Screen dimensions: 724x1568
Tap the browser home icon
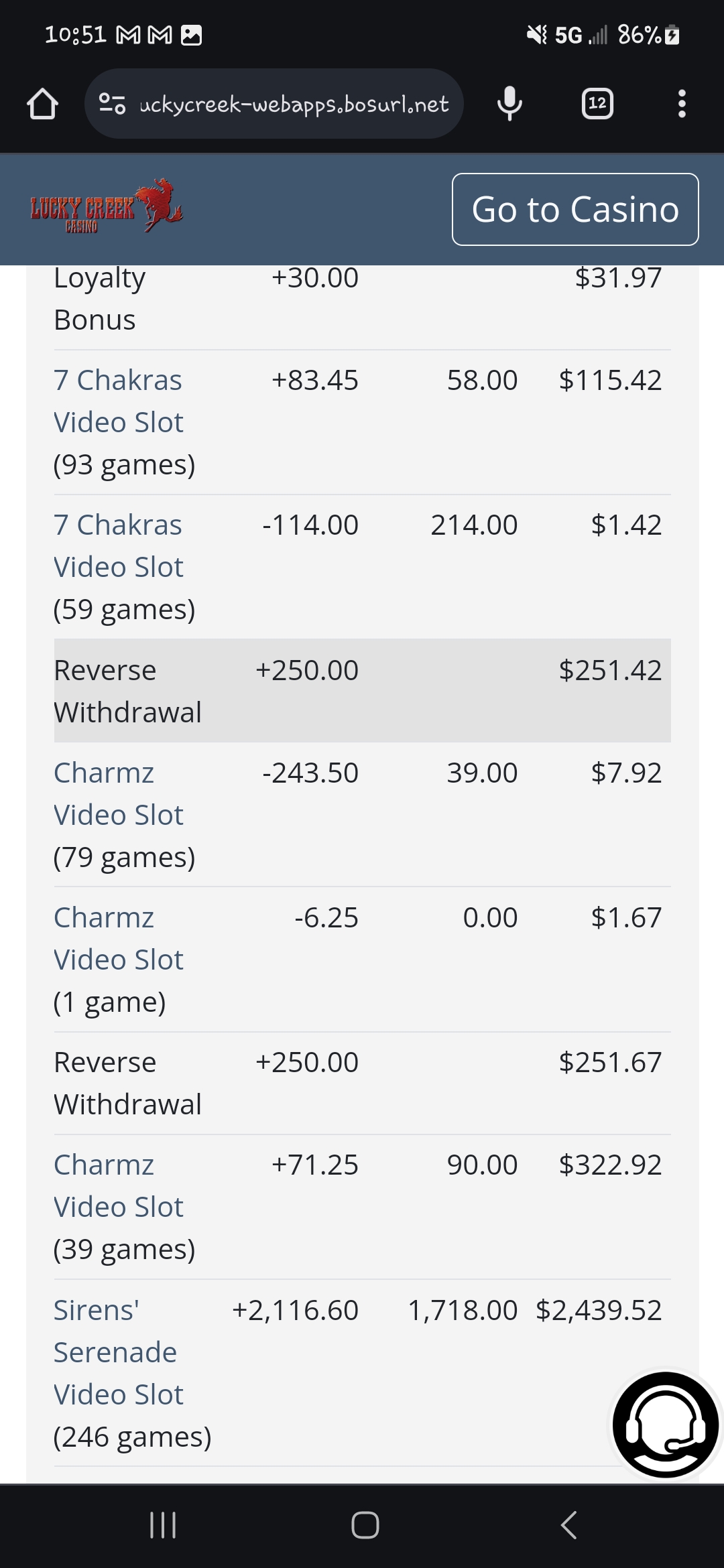pyautogui.click(x=42, y=104)
